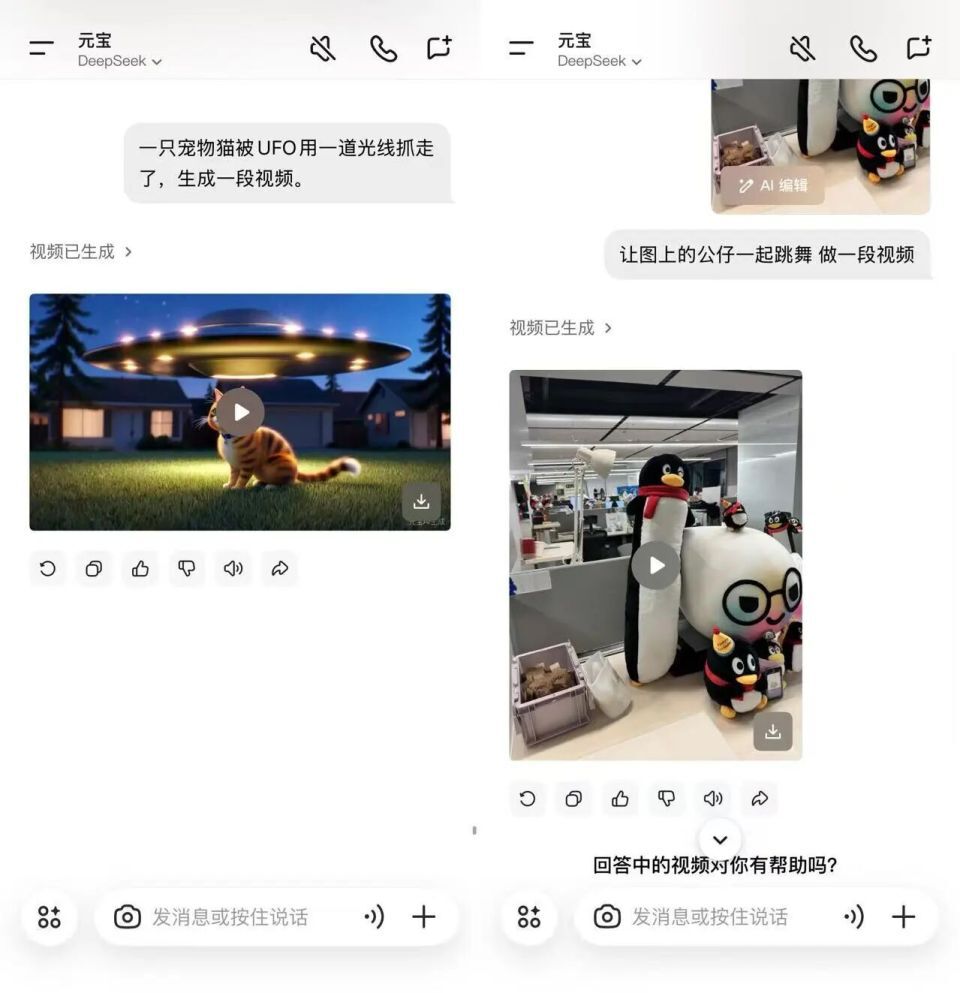Read the response aloud with the speaker button
960x993 pixels.
click(x=232, y=568)
